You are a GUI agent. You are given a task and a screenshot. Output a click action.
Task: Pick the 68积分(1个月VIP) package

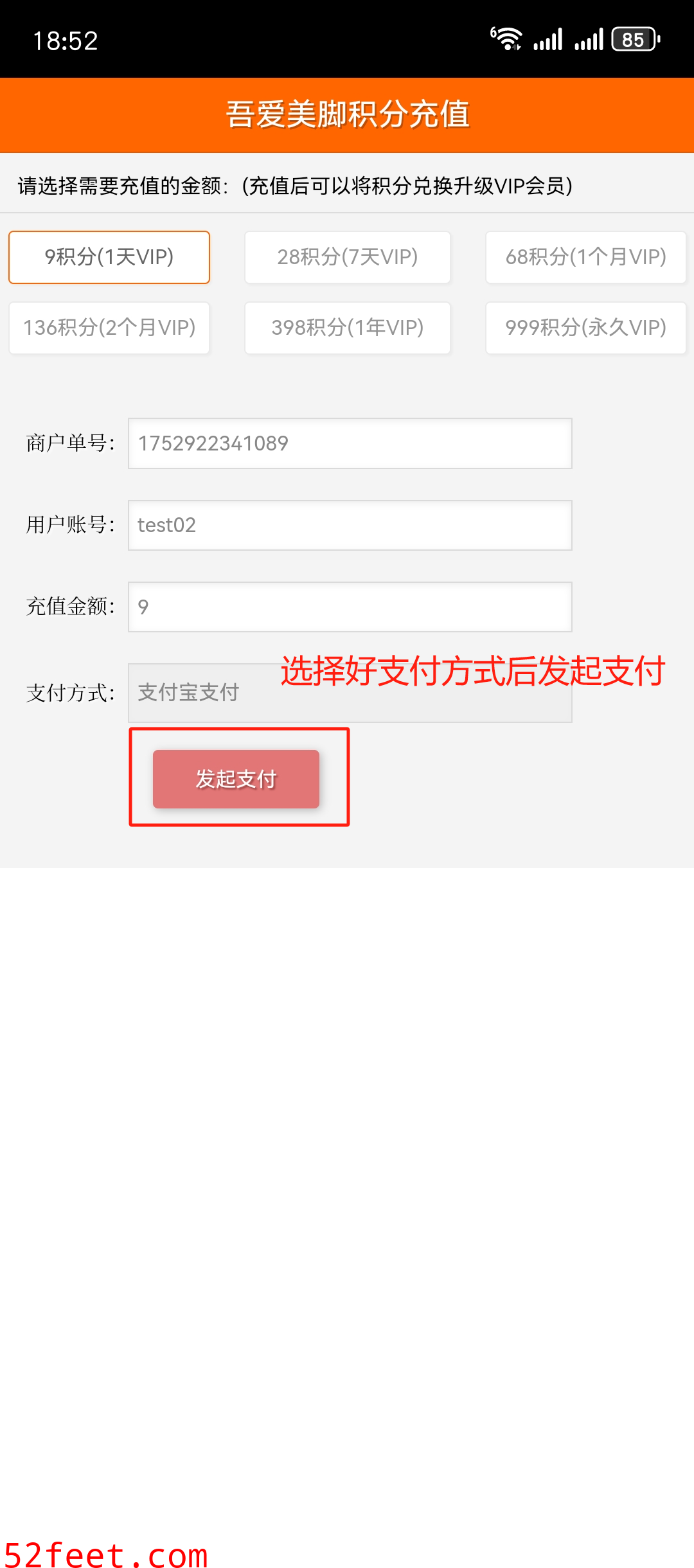pos(585,257)
